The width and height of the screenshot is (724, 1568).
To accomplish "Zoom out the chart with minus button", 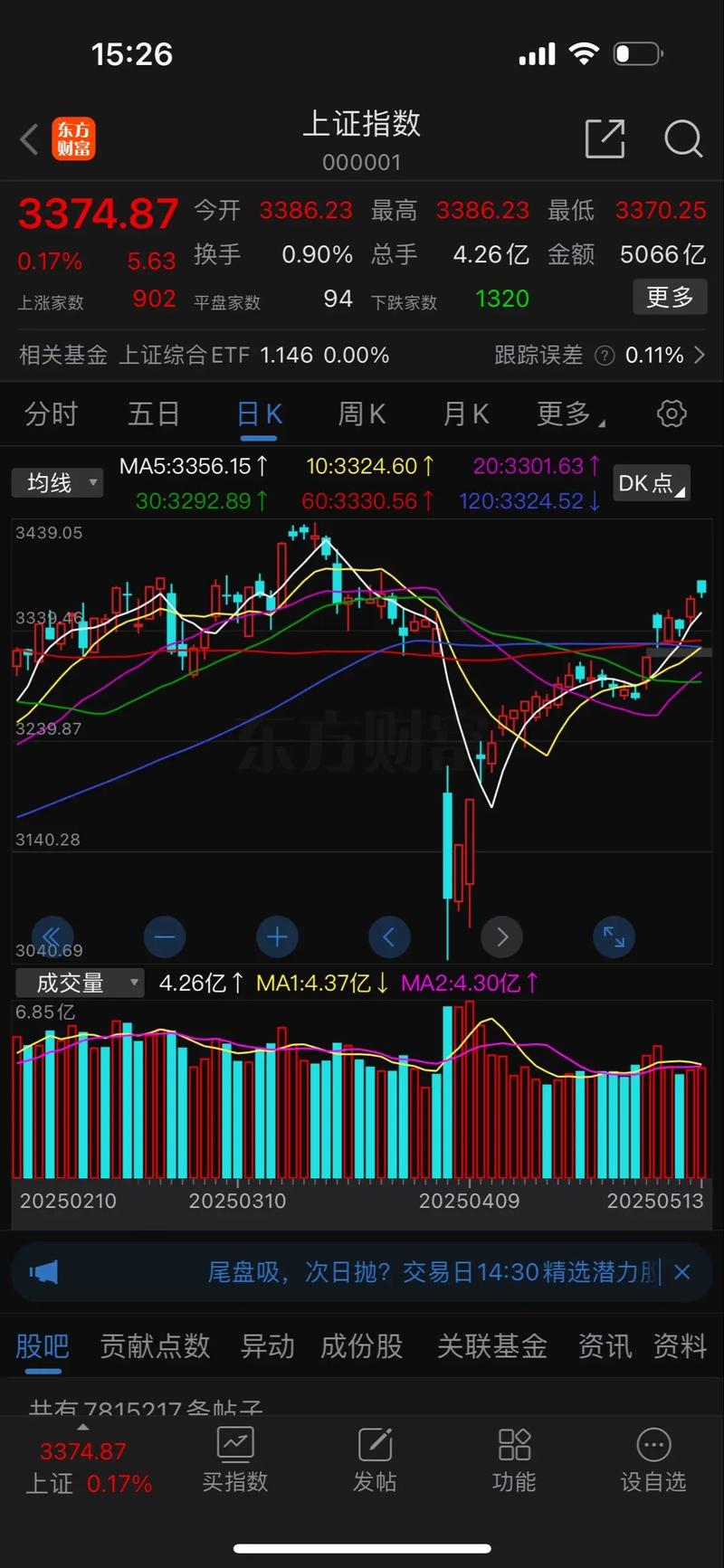I will (x=165, y=937).
